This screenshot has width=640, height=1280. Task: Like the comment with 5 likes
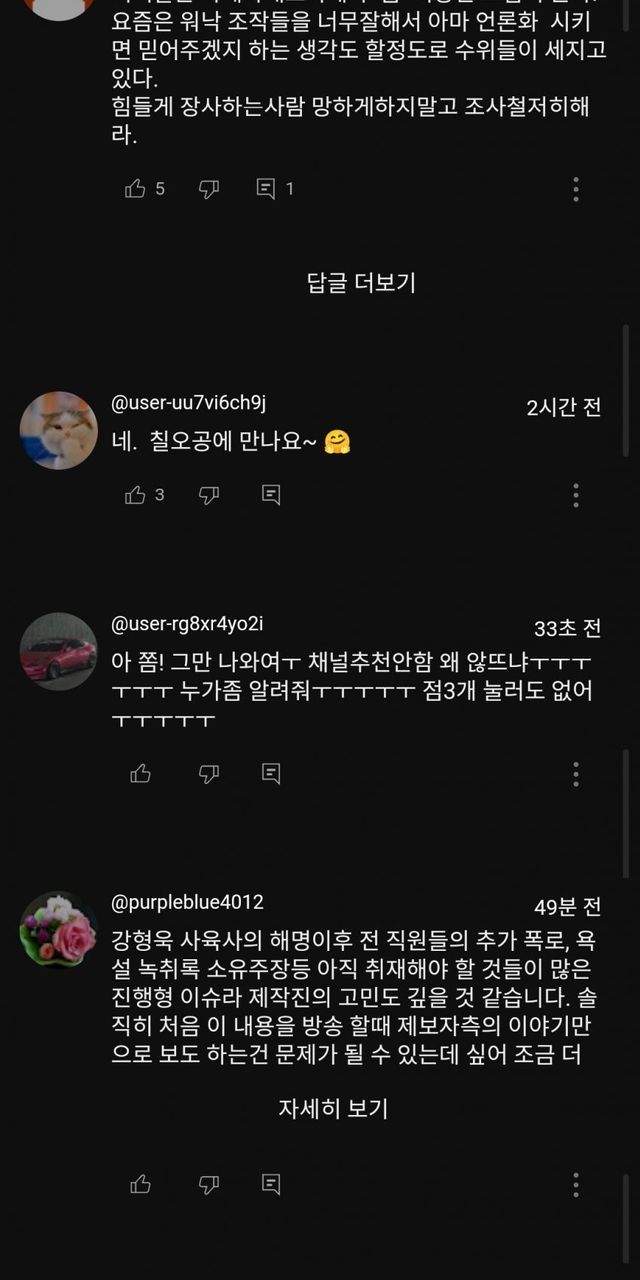(136, 189)
